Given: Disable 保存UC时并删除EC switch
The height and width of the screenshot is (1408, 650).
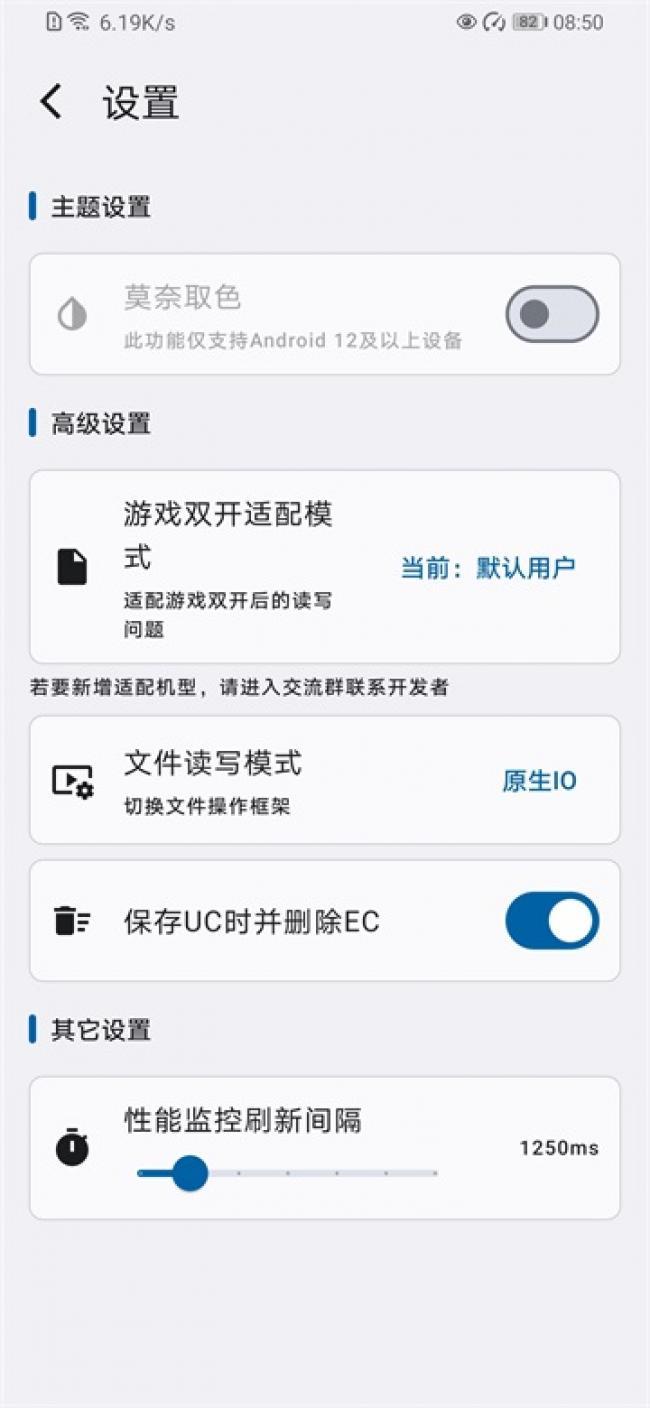Looking at the screenshot, I should 551,921.
